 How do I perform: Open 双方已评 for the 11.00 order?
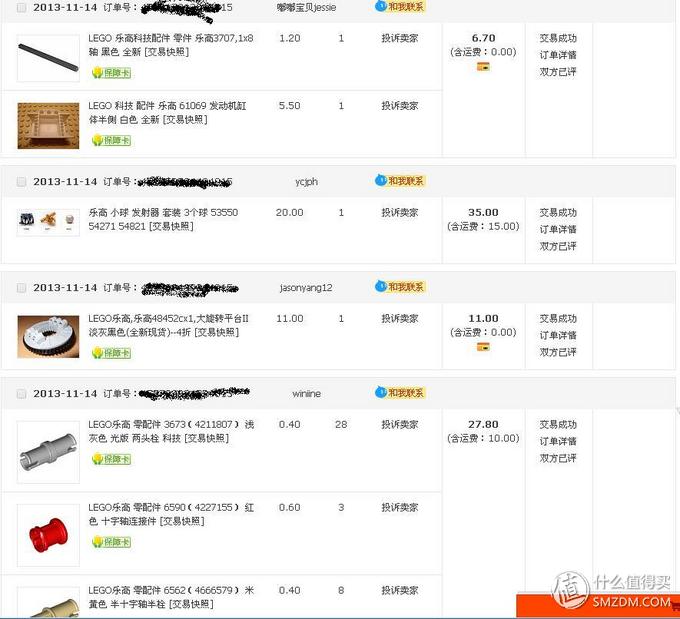point(558,352)
